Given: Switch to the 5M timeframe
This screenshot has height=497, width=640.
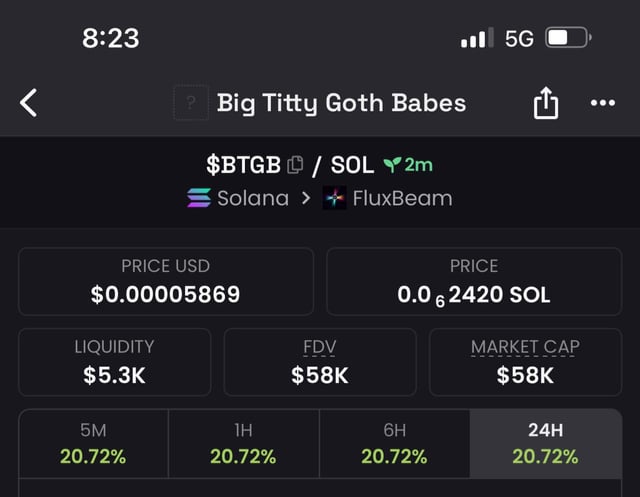Looking at the screenshot, I should click(x=94, y=444).
